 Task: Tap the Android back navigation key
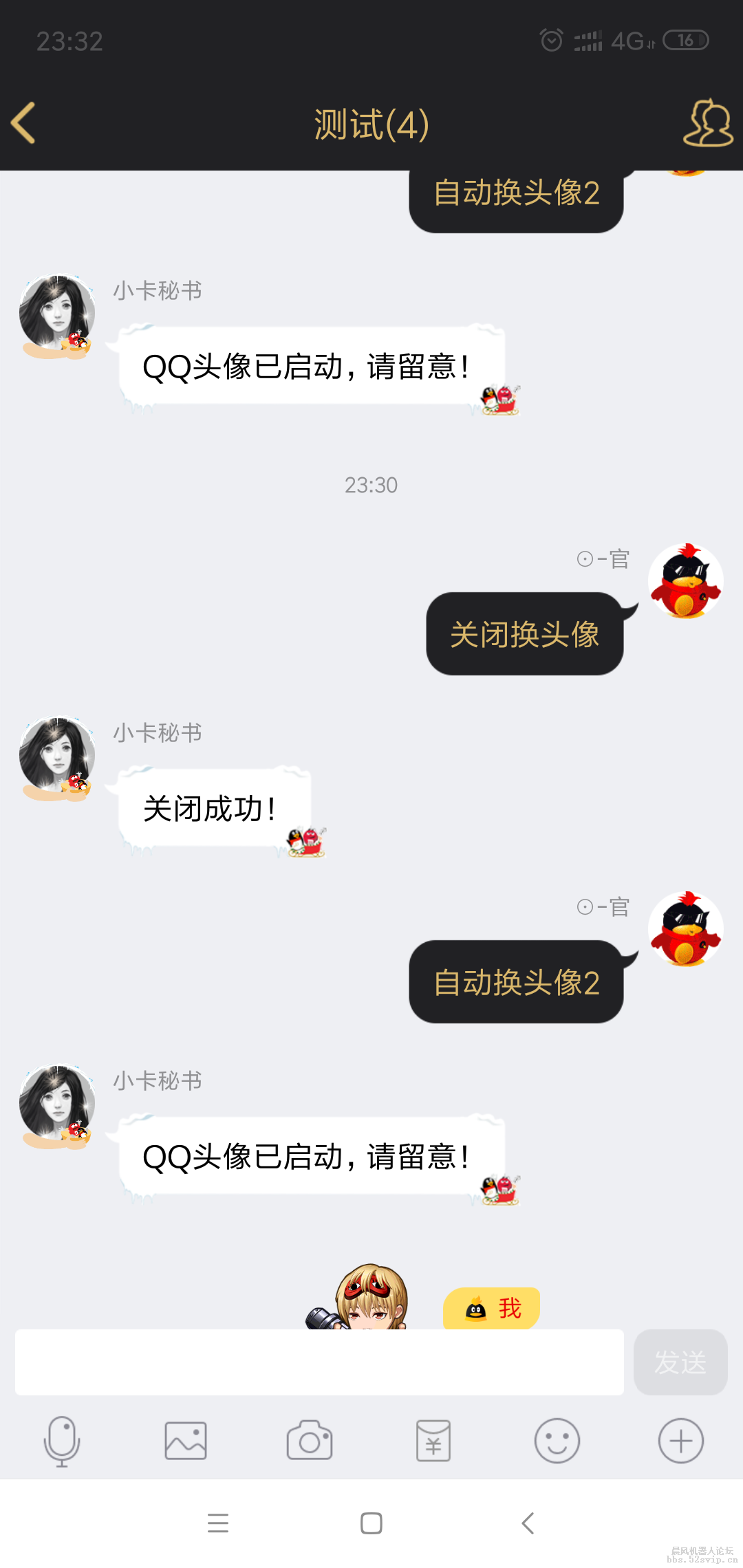pos(528,1522)
